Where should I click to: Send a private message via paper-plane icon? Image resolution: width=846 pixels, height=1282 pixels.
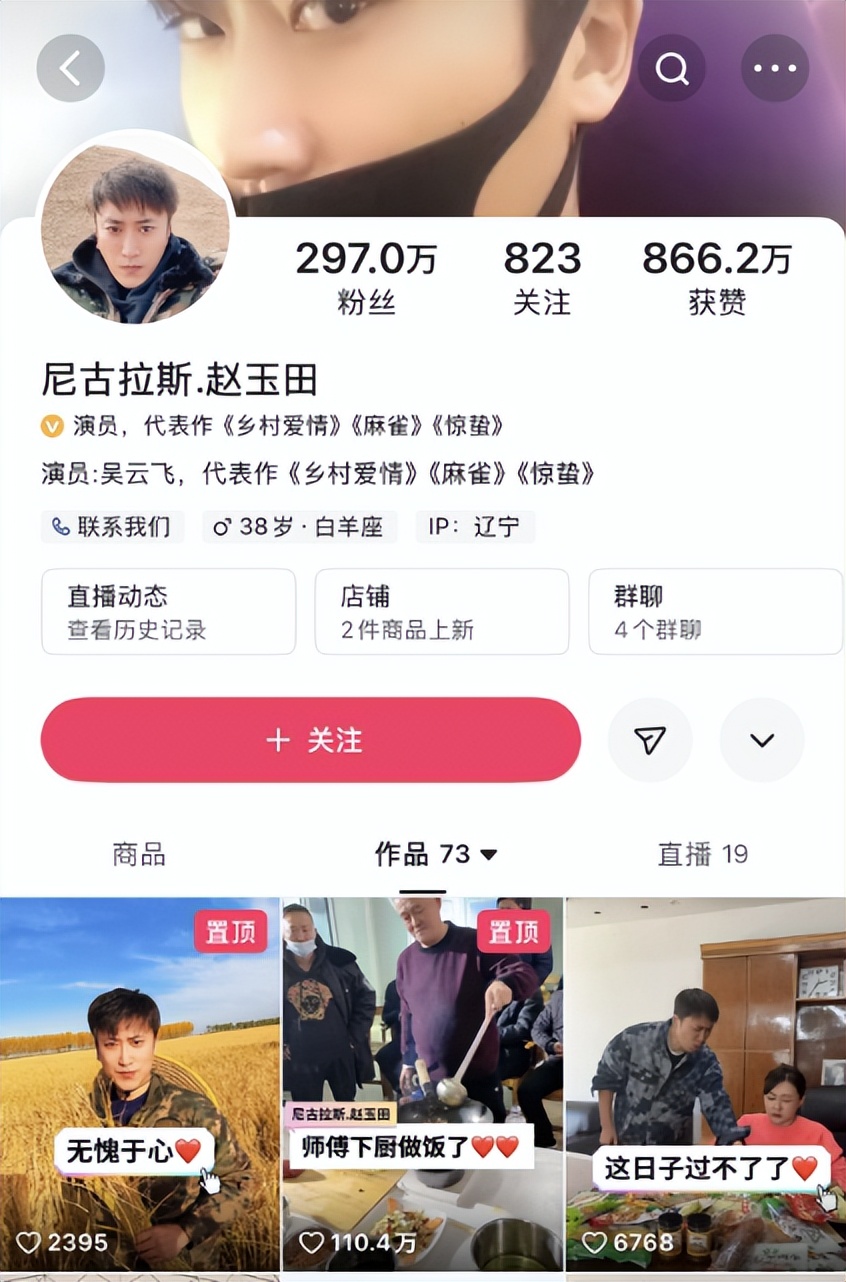pyautogui.click(x=650, y=740)
